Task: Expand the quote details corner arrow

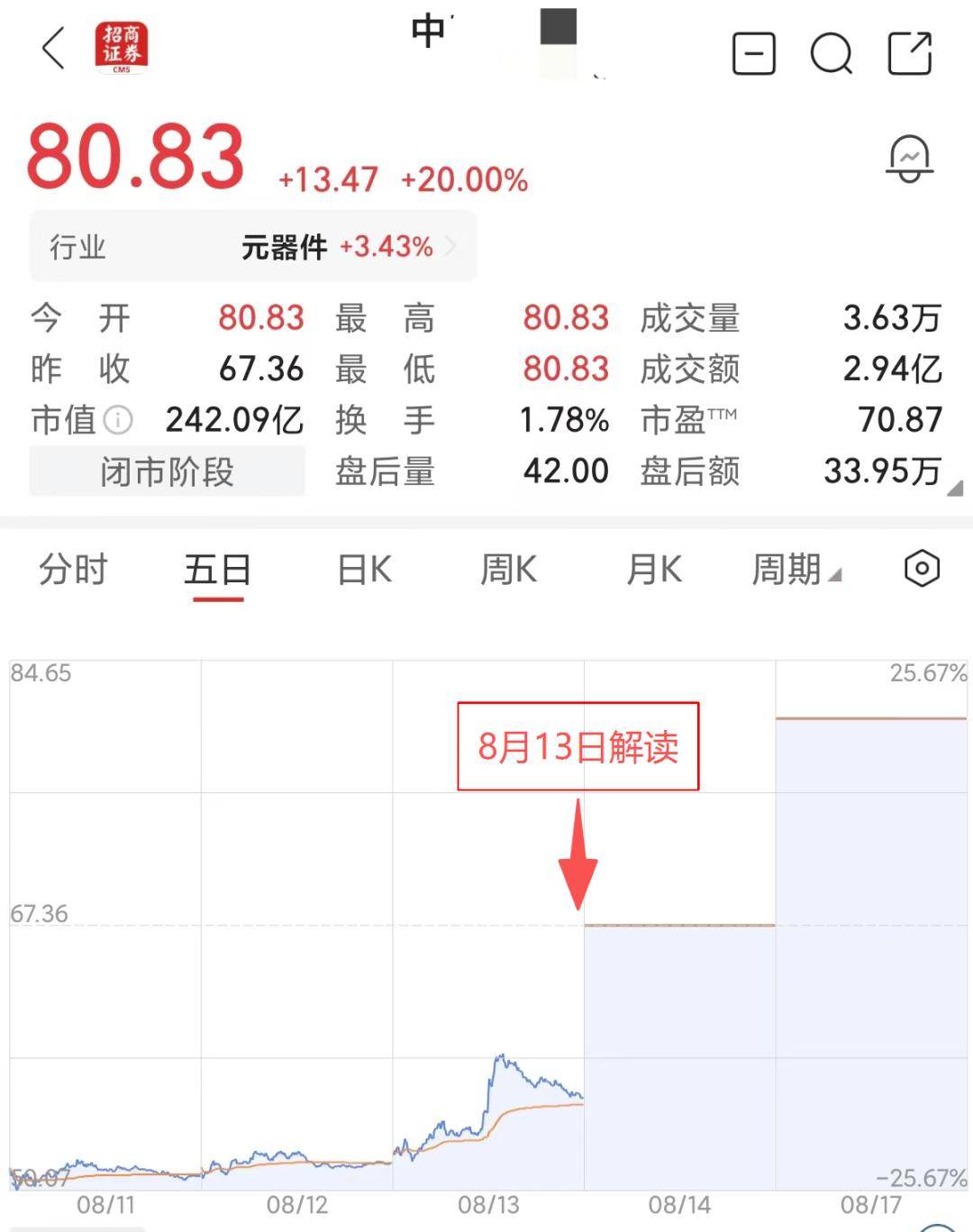Action: 955,488
